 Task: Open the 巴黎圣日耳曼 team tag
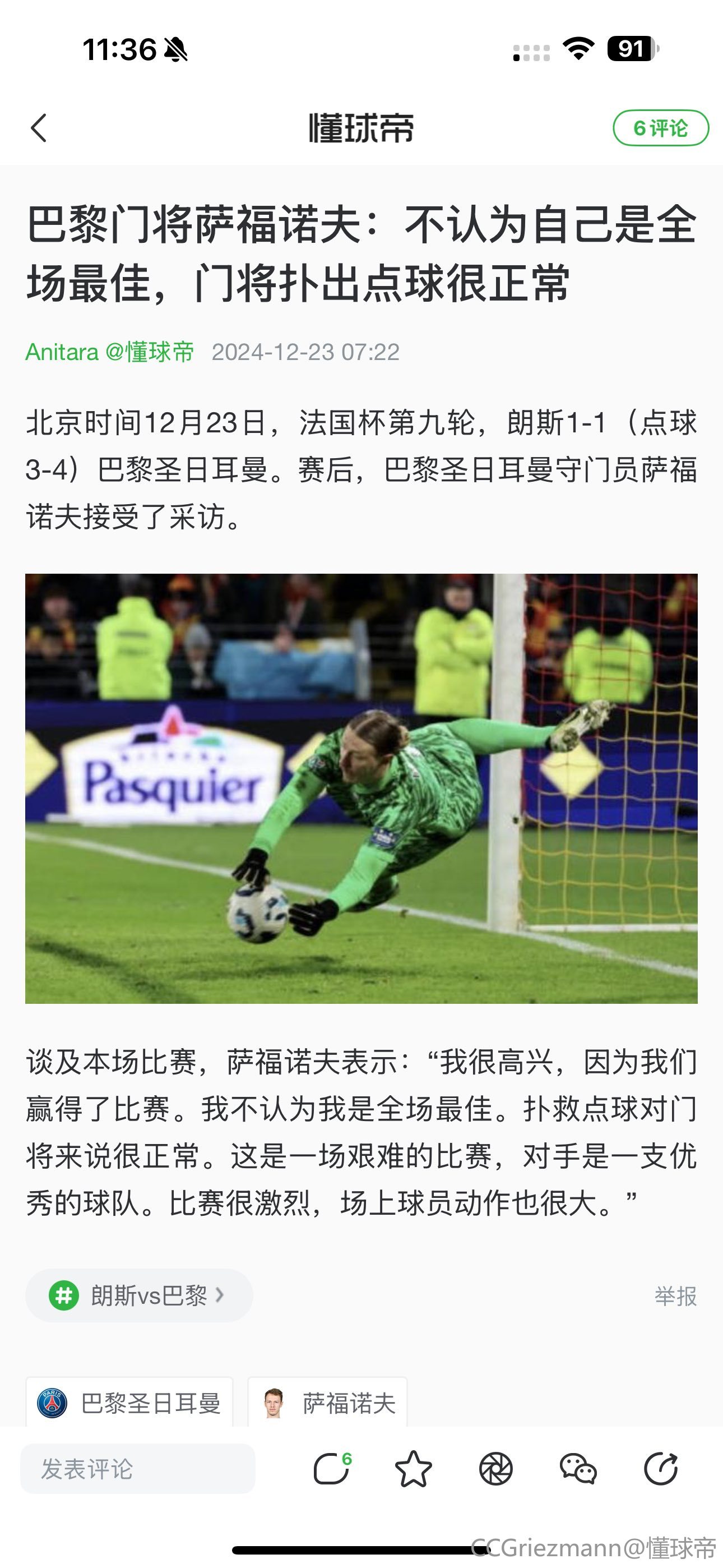tap(129, 1403)
